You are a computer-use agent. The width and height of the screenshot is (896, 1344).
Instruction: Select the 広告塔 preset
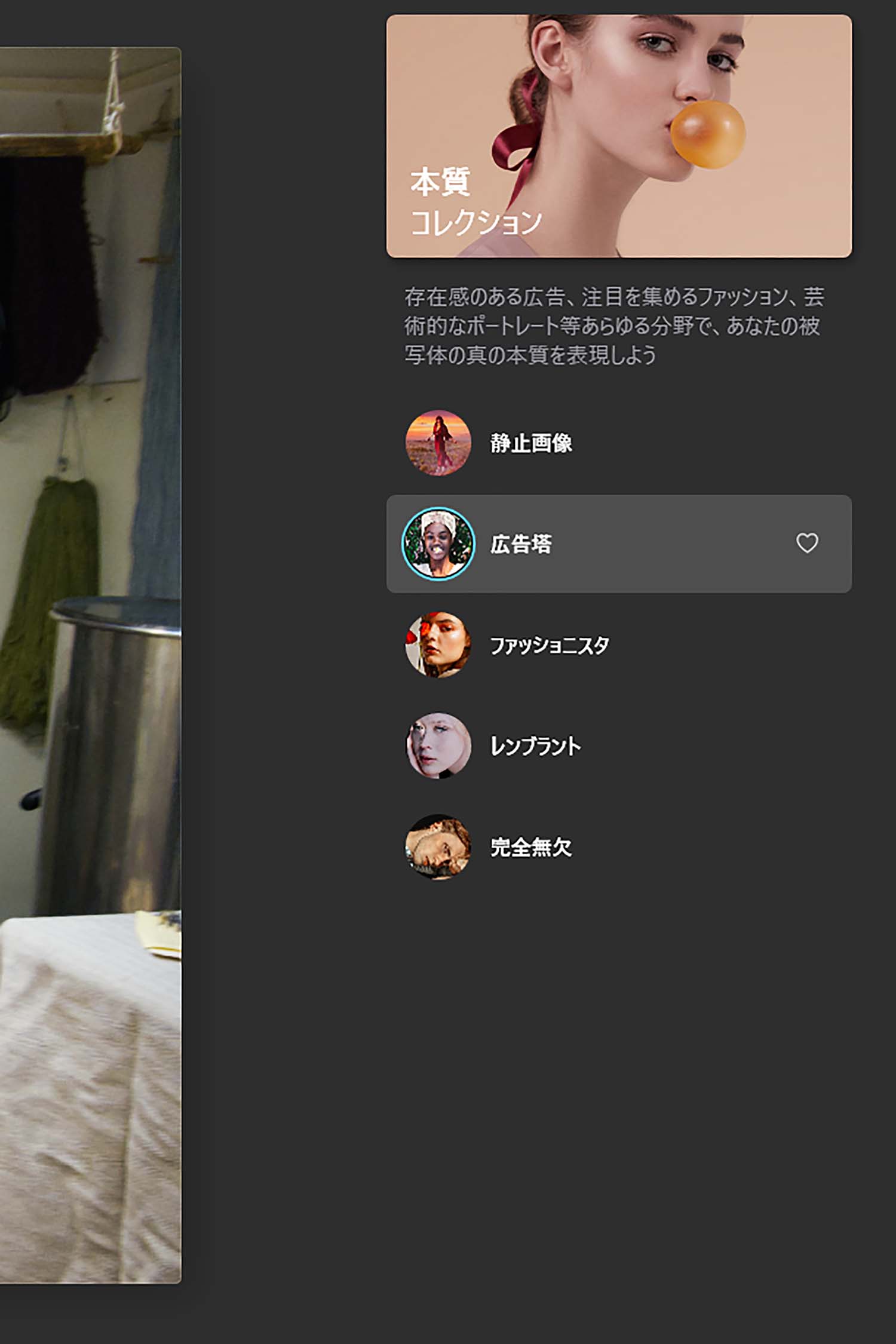(x=521, y=544)
